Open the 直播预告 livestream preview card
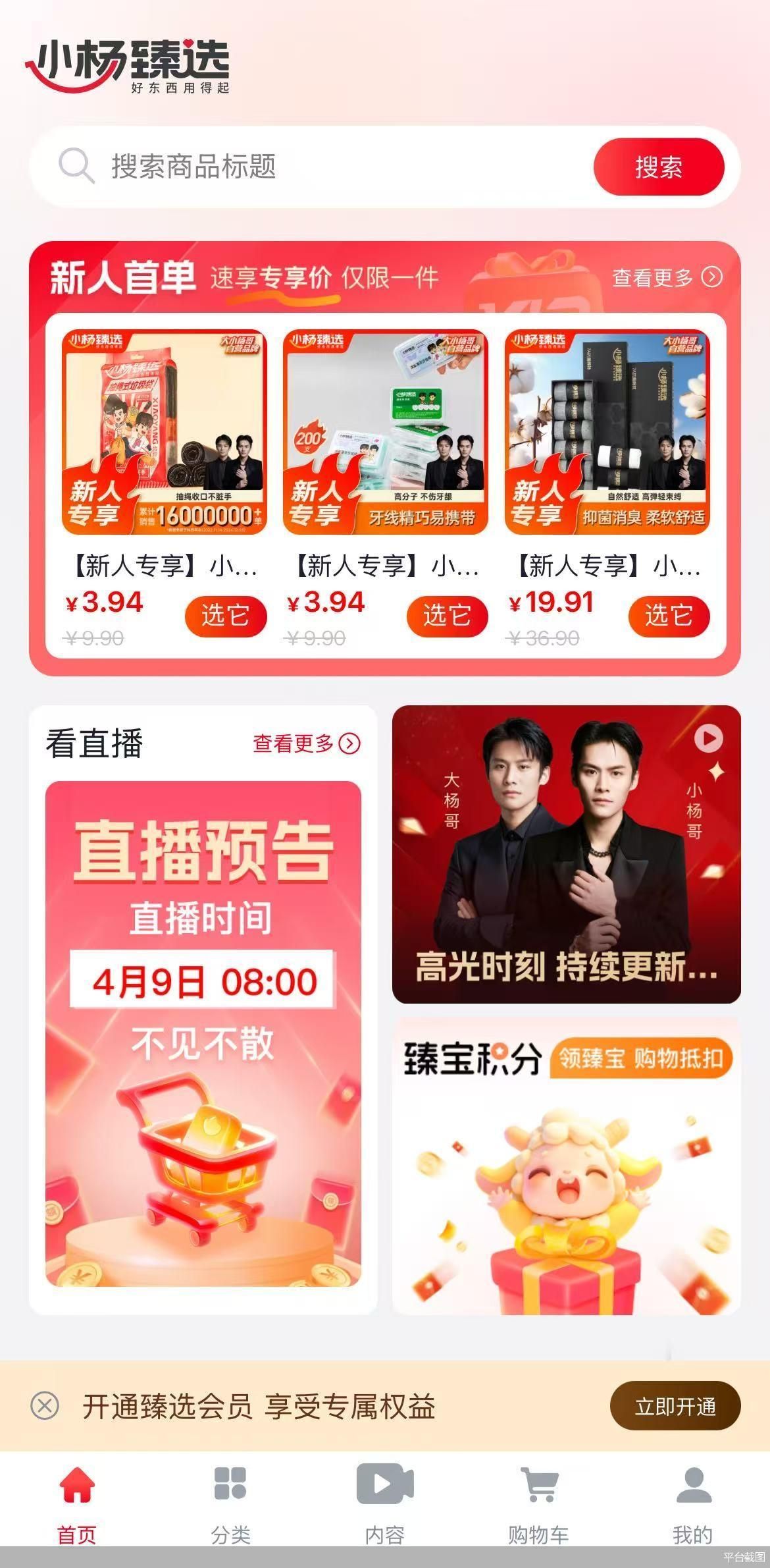 [x=203, y=1033]
